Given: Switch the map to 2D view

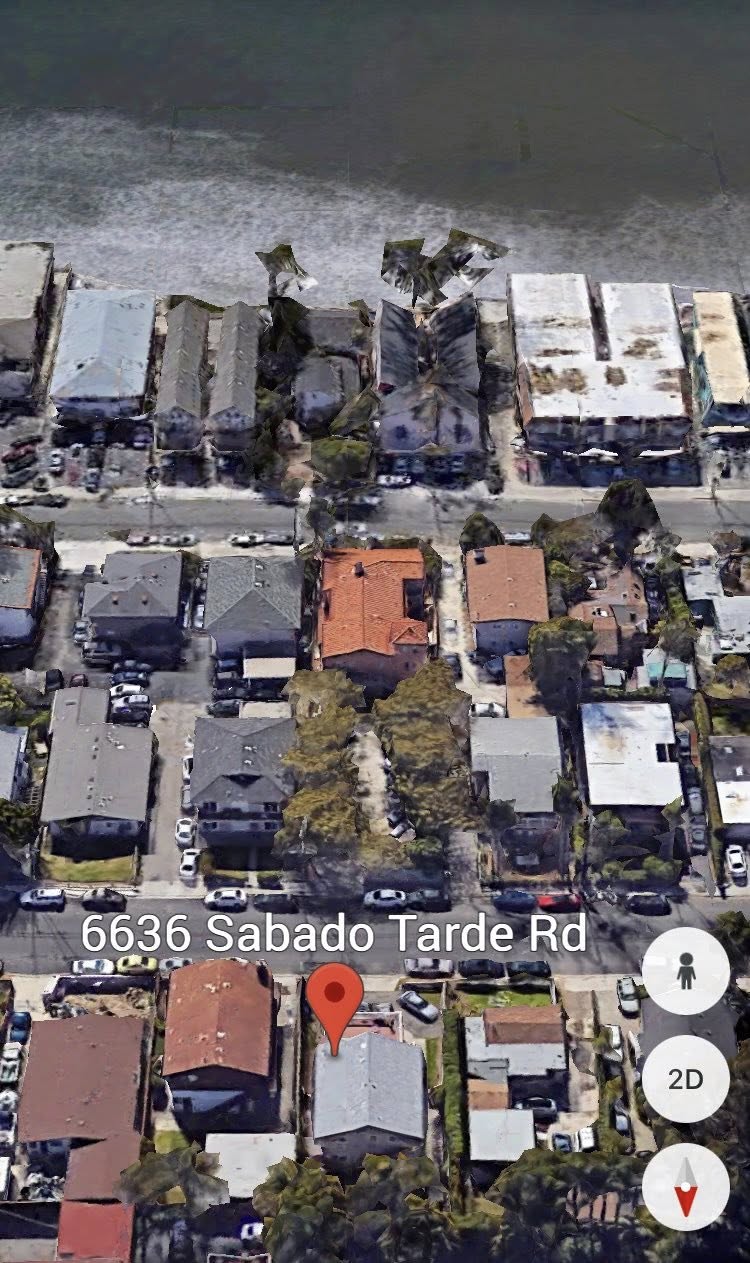Looking at the screenshot, I should tap(685, 1079).
